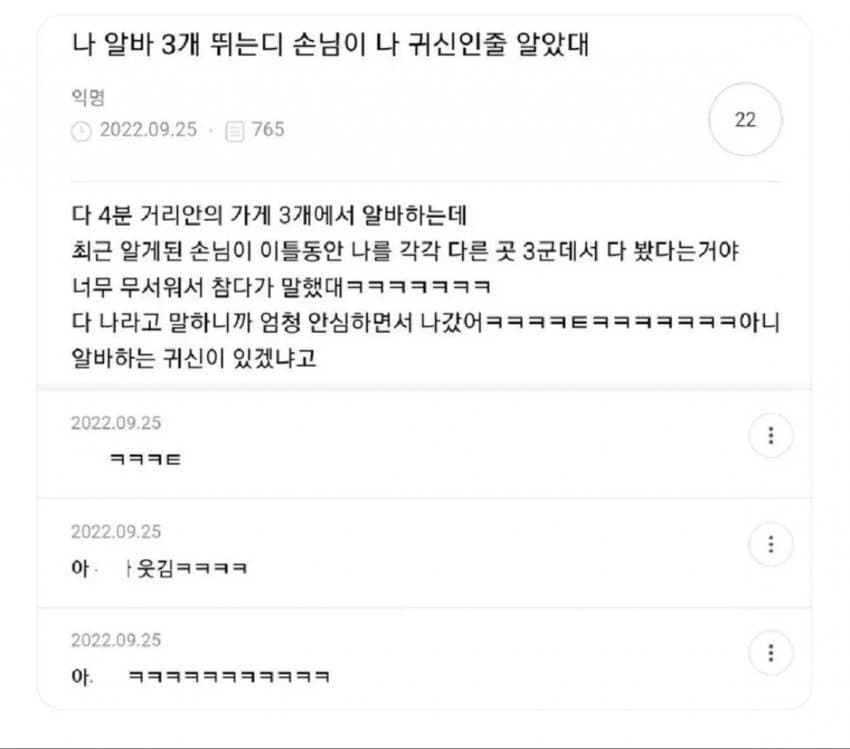The image size is (850, 749).
Task: Tap the circular 22 count button
Action: point(745,119)
